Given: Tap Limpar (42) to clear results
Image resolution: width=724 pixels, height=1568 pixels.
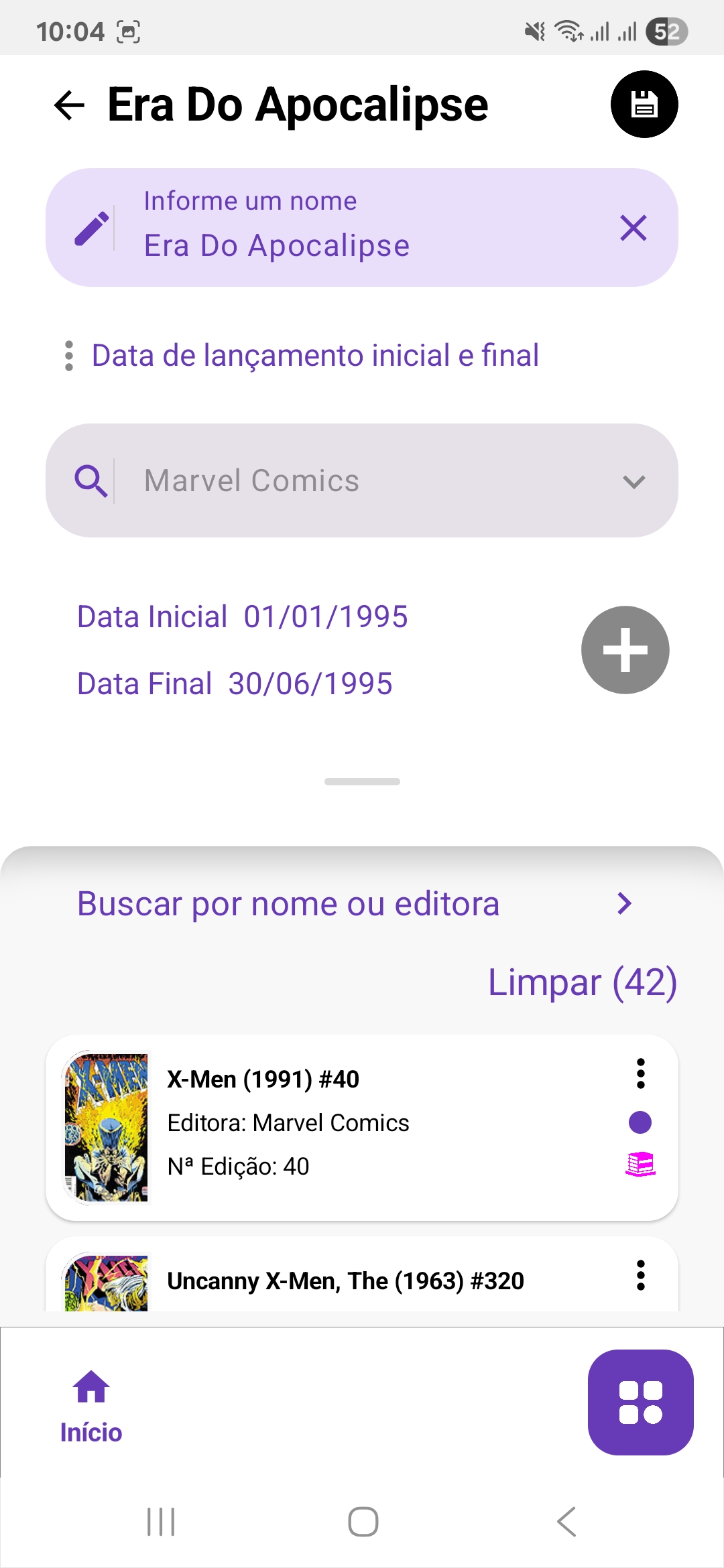Looking at the screenshot, I should point(582,982).
